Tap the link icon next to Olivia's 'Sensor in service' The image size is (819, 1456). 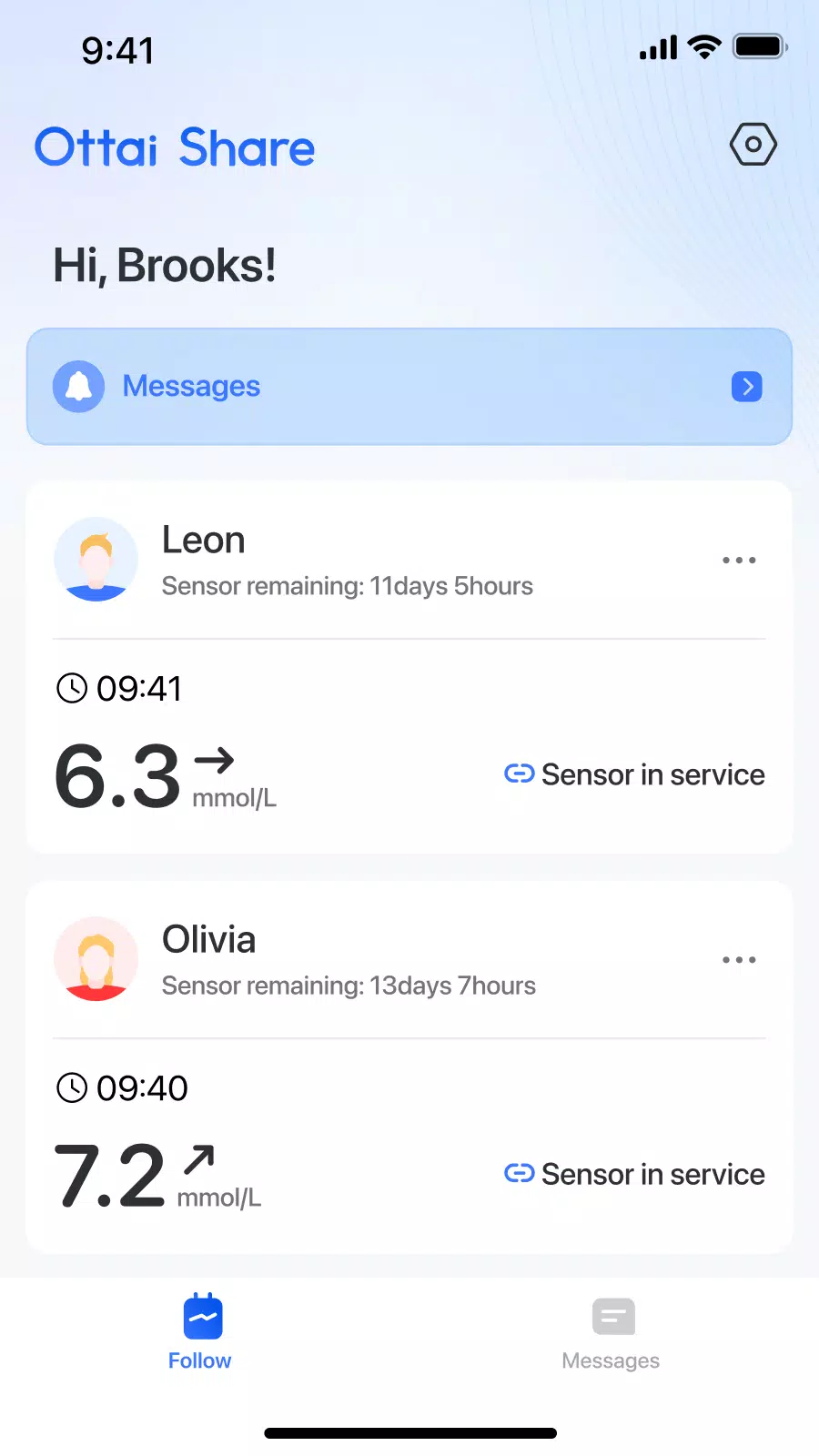(x=519, y=1174)
